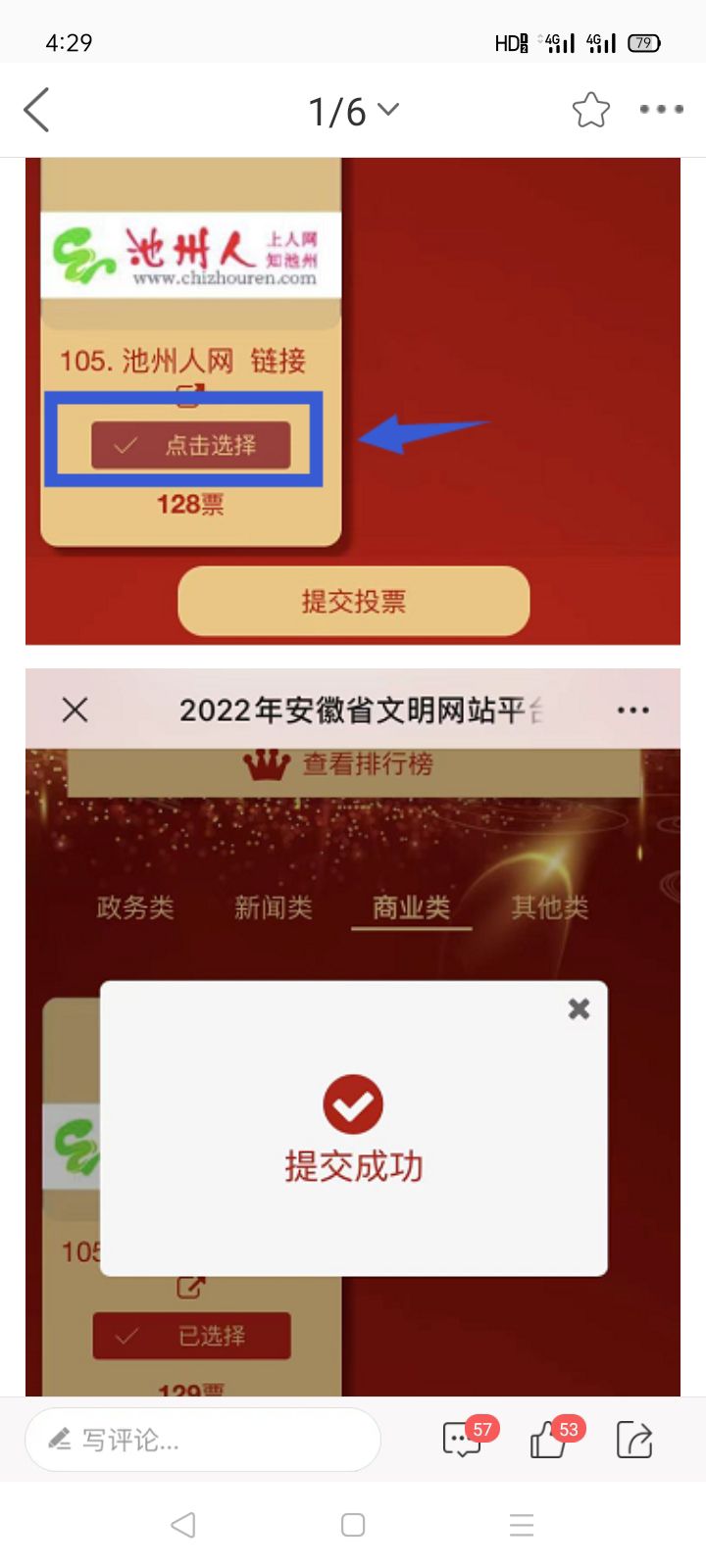Favorite this post with the star icon
This screenshot has width=706, height=1568.
tap(591, 110)
